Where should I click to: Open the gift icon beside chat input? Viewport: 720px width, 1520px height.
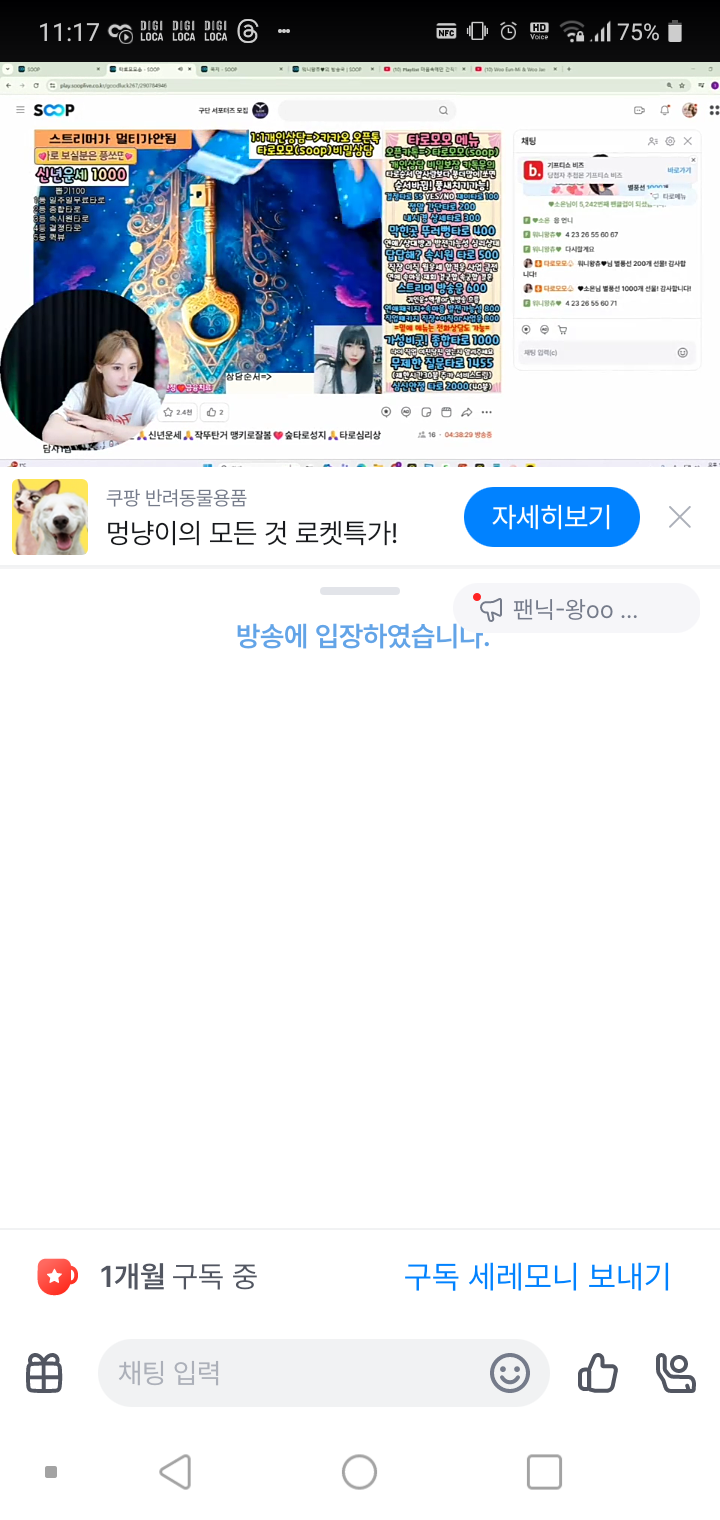(x=44, y=1373)
